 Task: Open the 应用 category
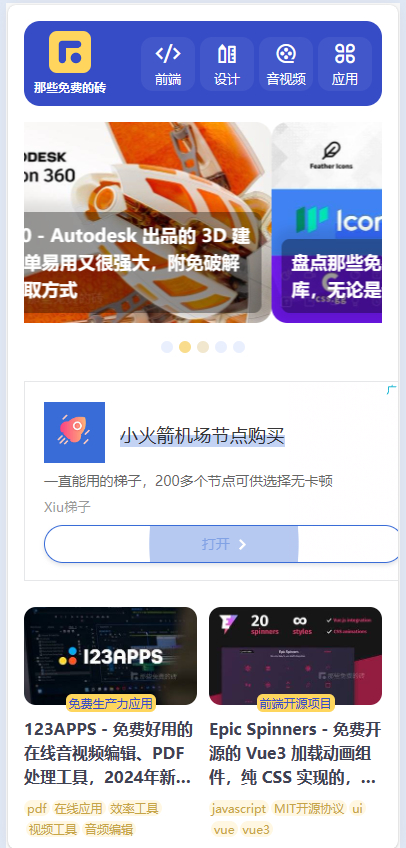pyautogui.click(x=345, y=64)
